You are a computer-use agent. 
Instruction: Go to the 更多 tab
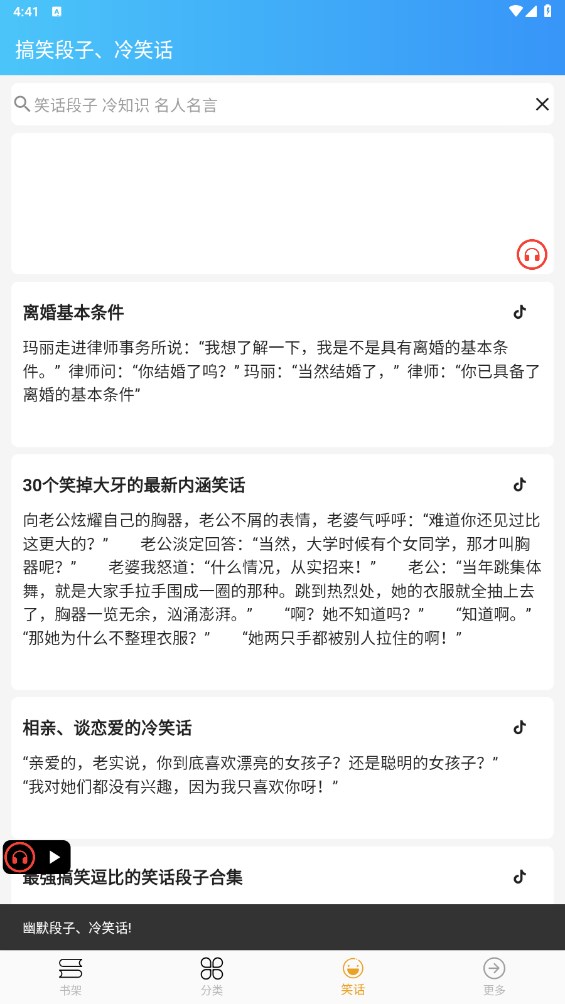(x=495, y=976)
